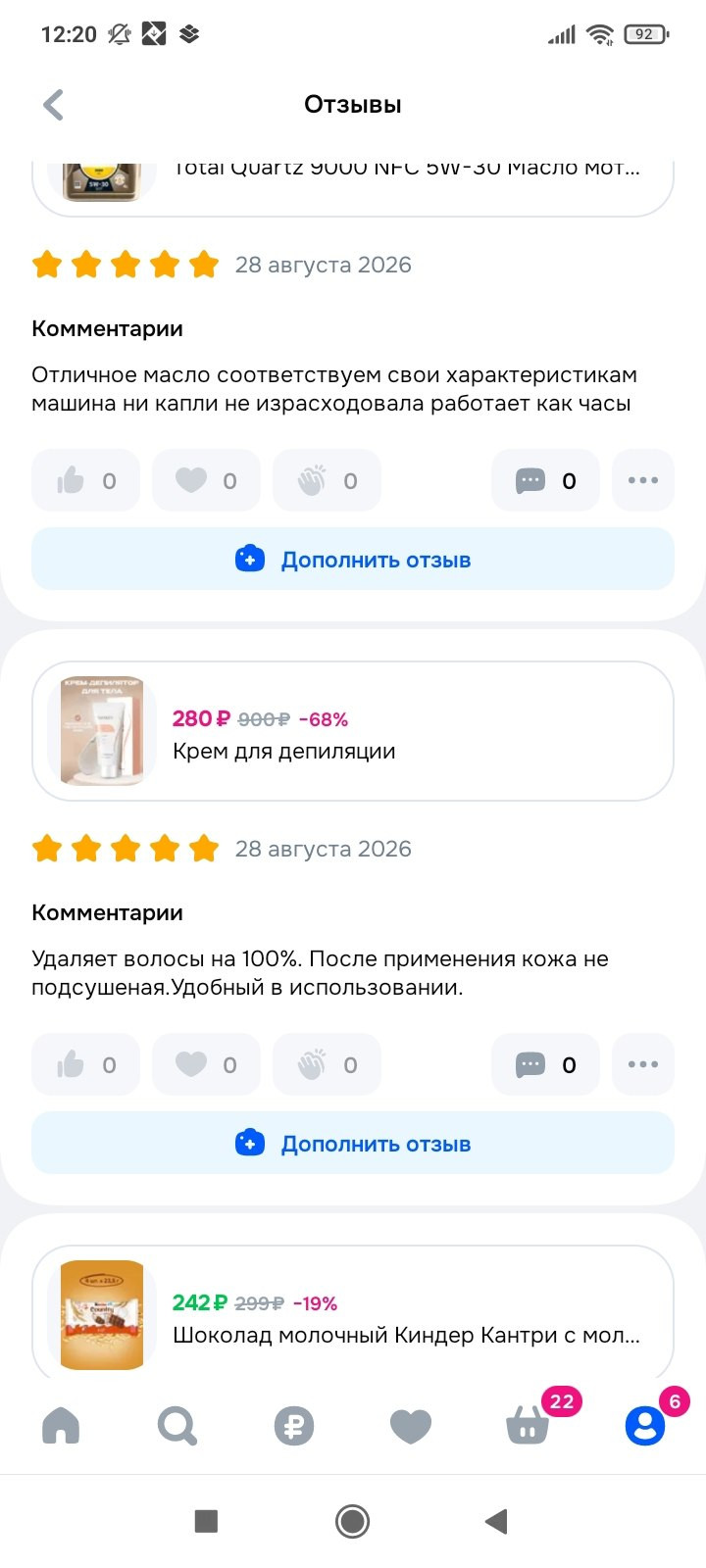
Task: Tap Дополнить отзыв under the depilation cream review
Action: tap(353, 1144)
